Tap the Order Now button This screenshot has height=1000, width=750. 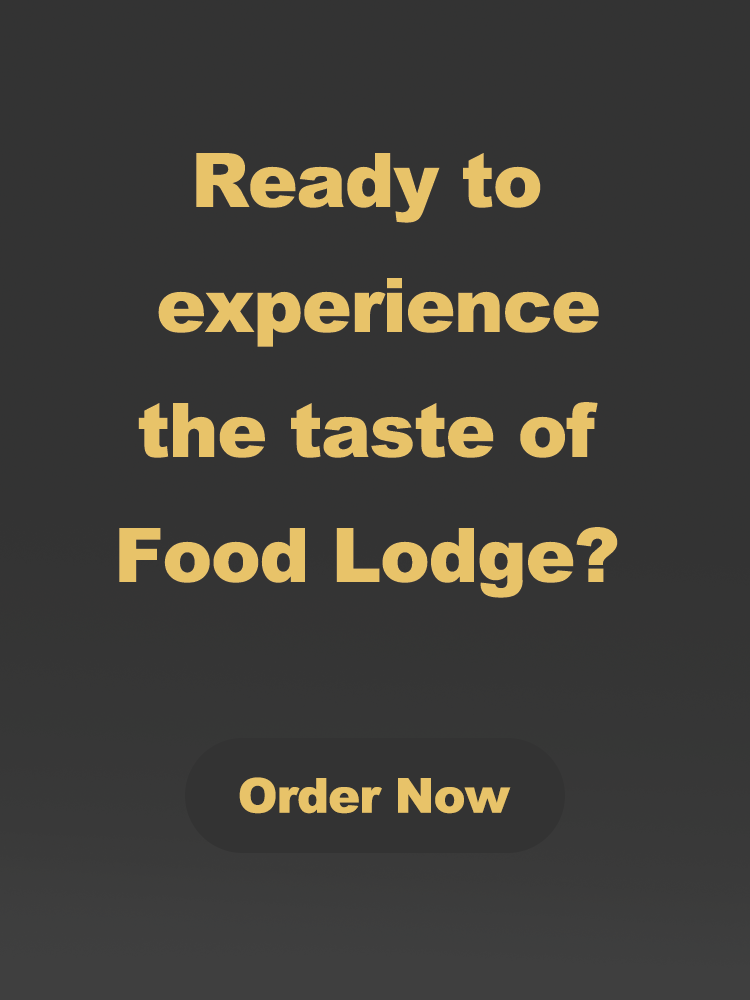(374, 796)
